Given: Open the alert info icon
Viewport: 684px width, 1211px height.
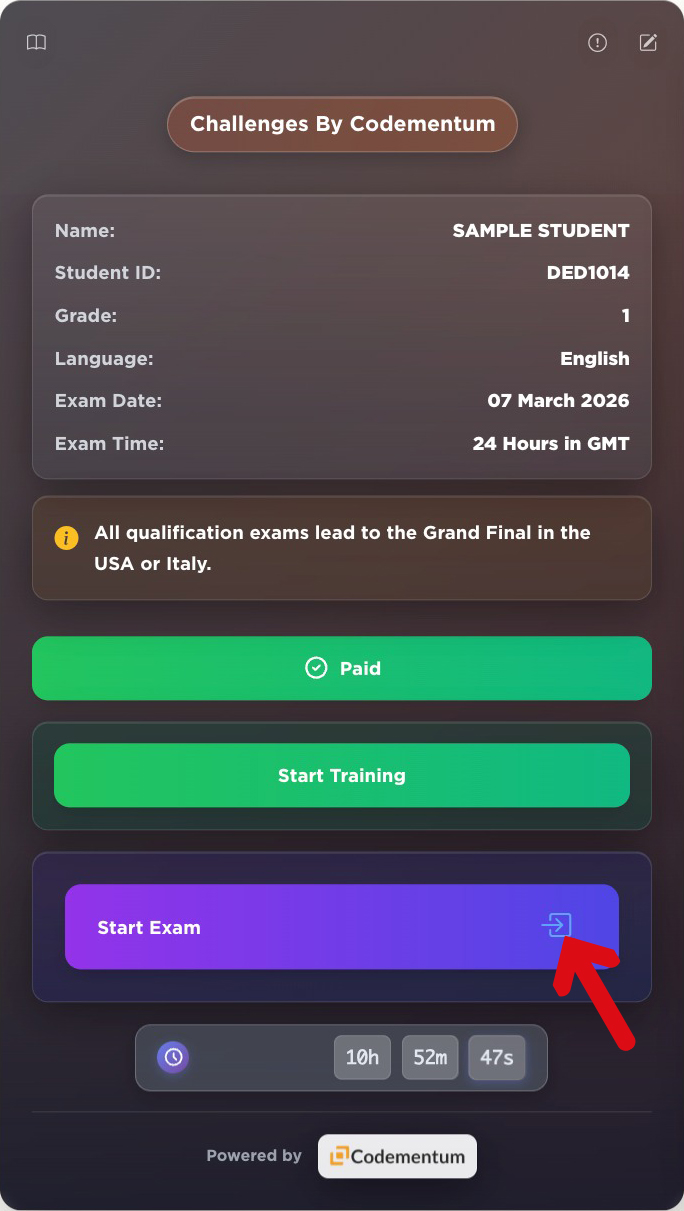Looking at the screenshot, I should point(597,43).
